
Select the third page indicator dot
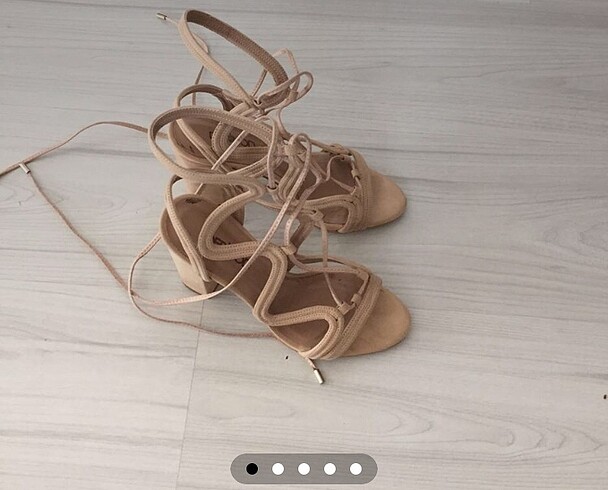[304, 468]
